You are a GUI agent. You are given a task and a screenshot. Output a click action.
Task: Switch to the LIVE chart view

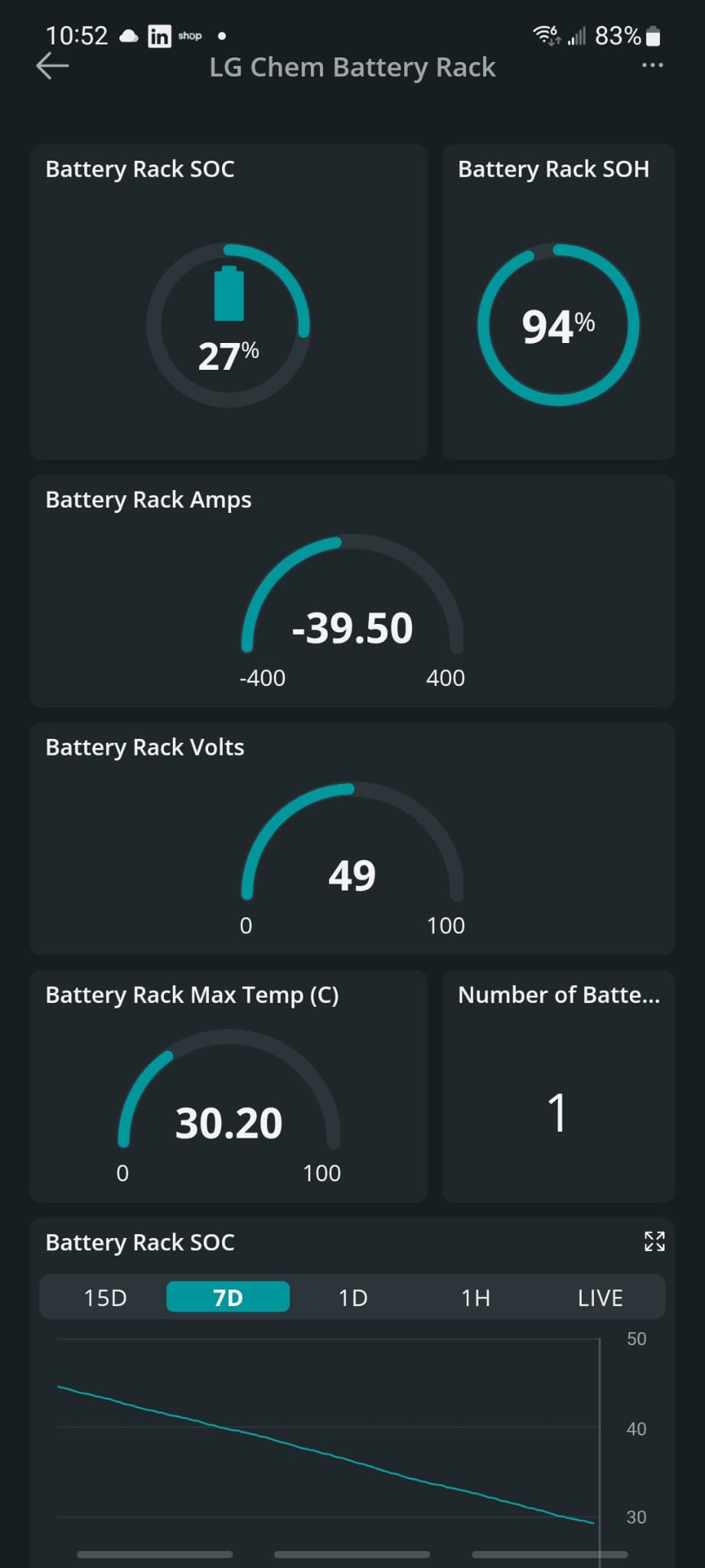(x=600, y=1298)
